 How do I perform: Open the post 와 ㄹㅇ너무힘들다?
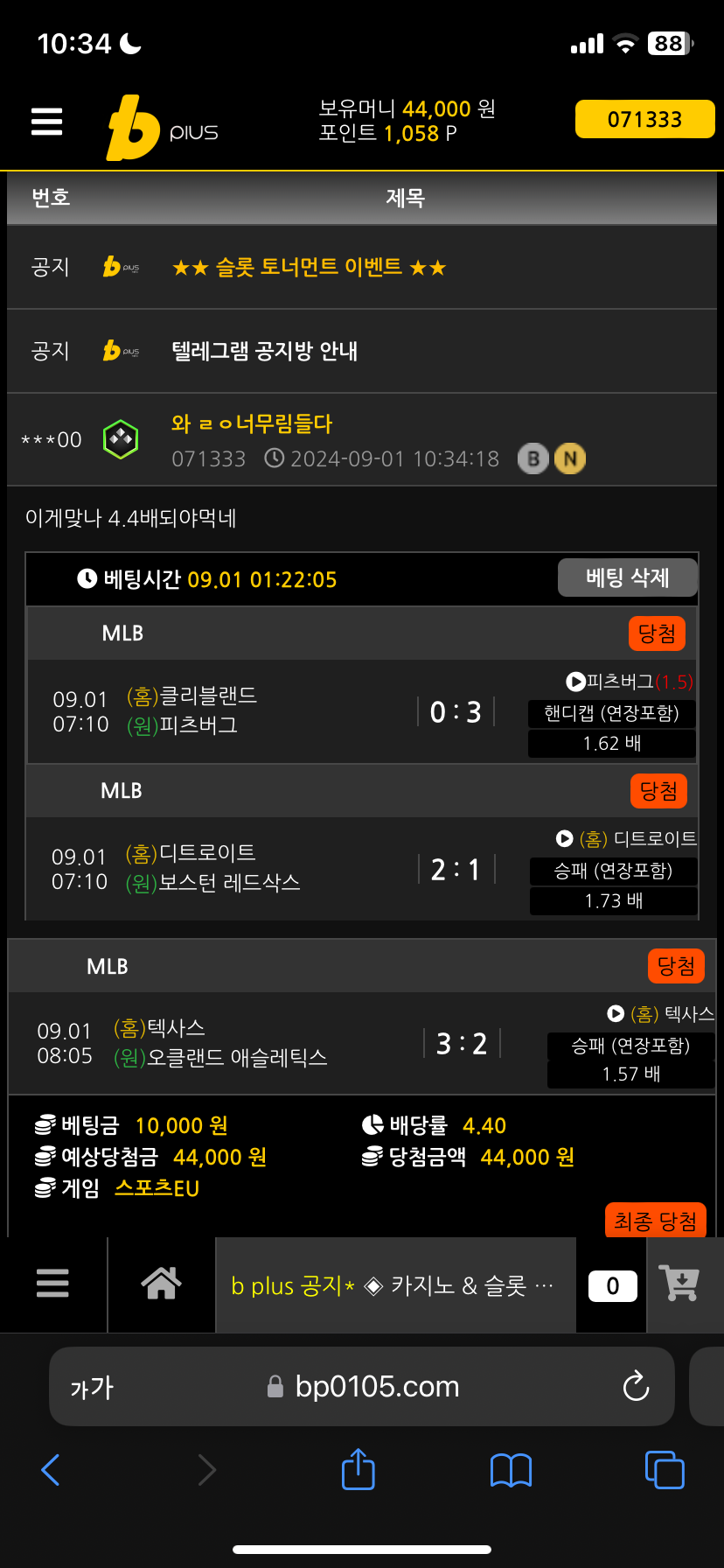tap(252, 424)
